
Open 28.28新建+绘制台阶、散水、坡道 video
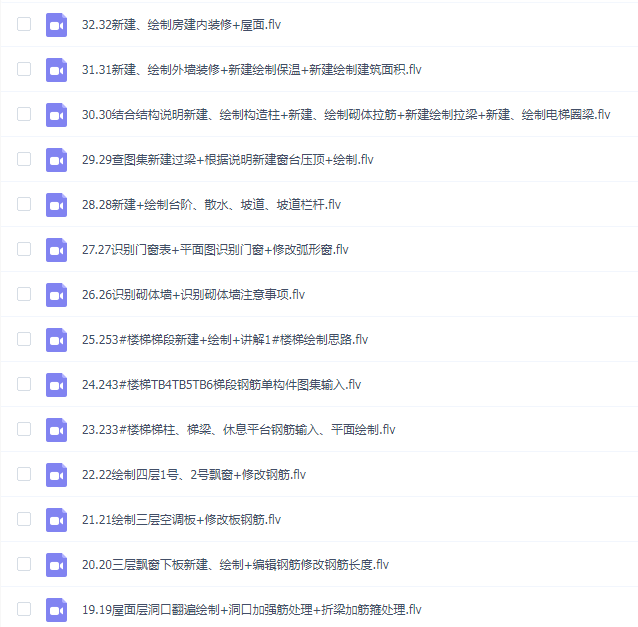coord(211,204)
